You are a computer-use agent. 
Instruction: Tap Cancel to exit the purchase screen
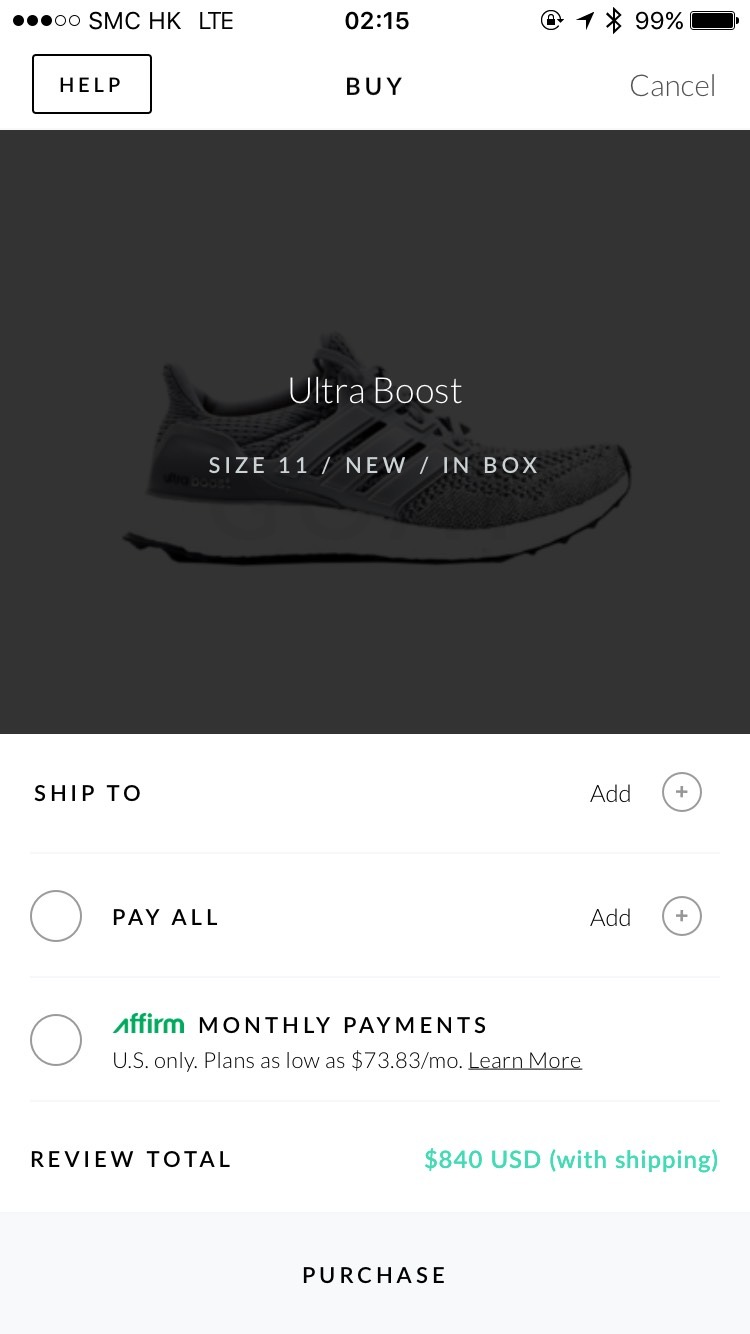click(x=672, y=86)
